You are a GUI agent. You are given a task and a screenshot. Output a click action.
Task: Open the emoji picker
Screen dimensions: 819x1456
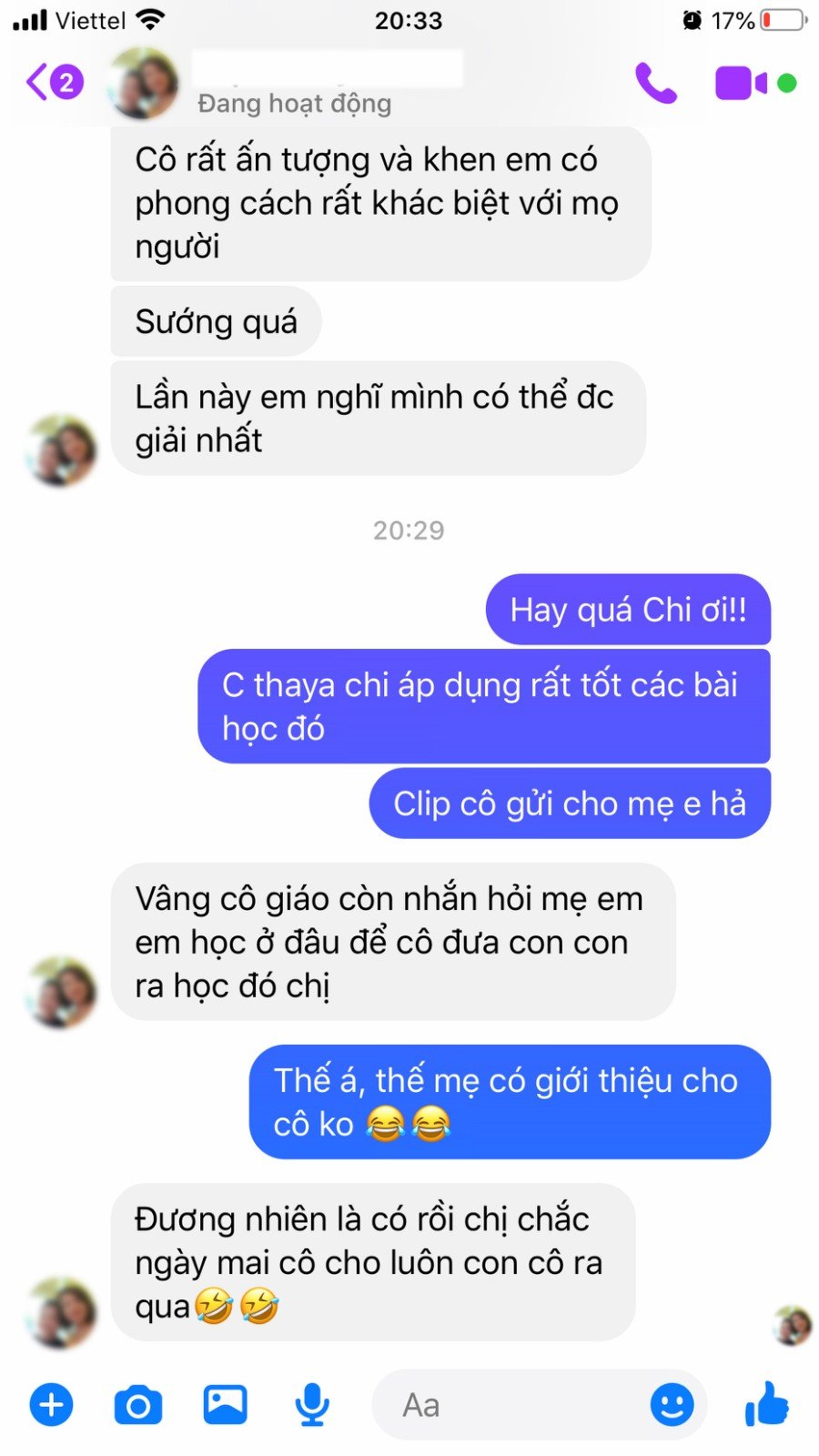672,1404
